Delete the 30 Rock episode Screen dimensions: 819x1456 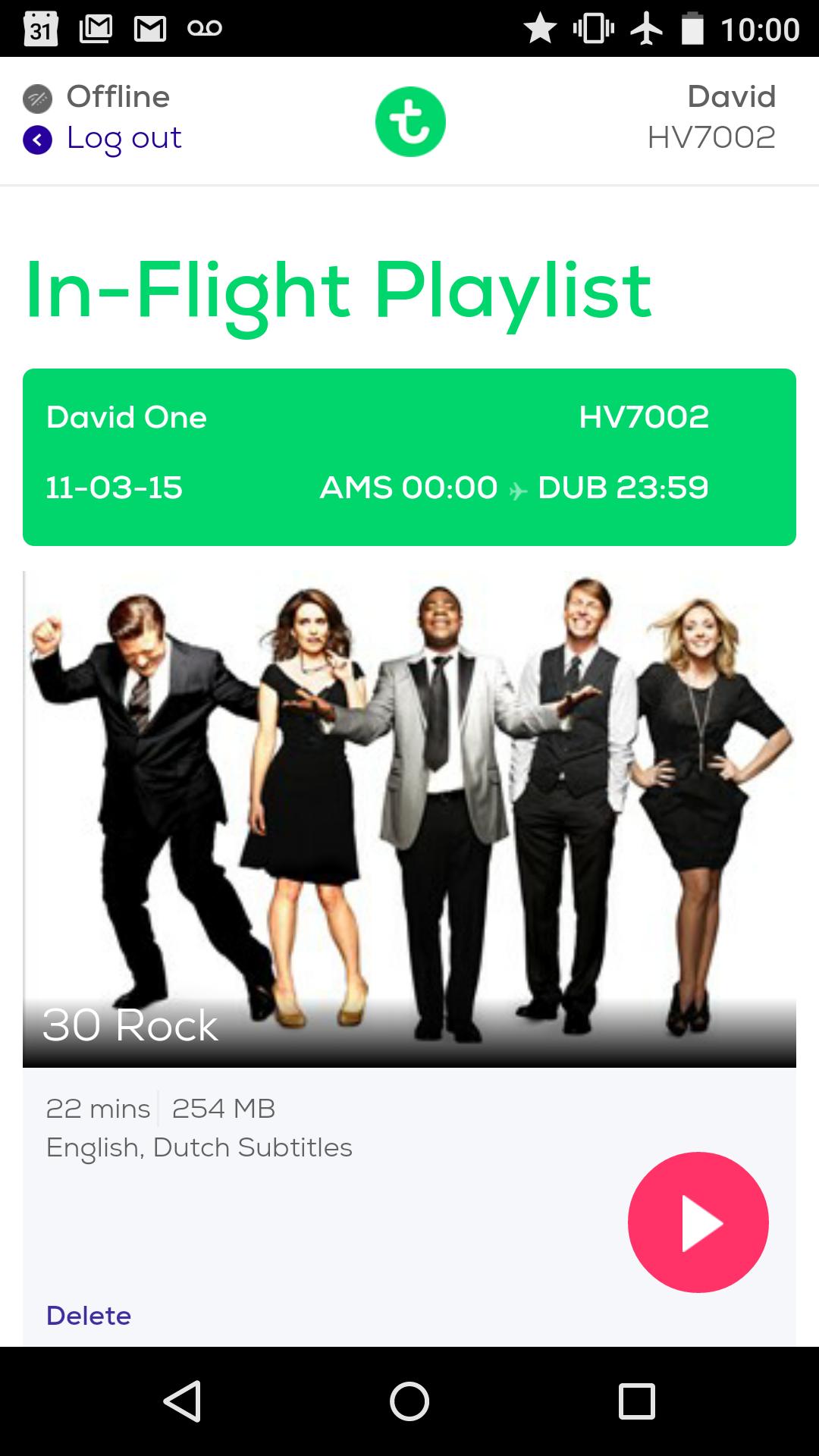89,1316
